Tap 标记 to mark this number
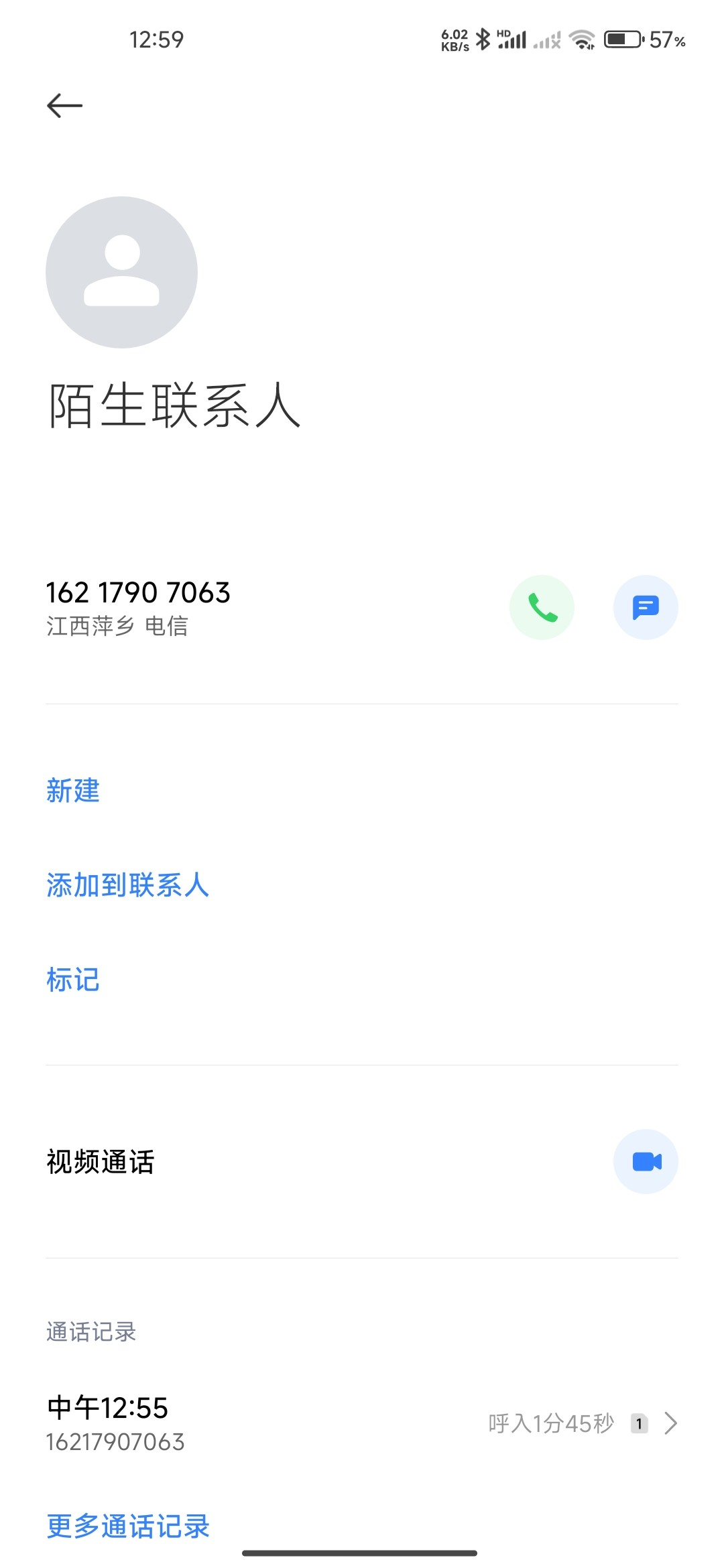 tap(73, 980)
